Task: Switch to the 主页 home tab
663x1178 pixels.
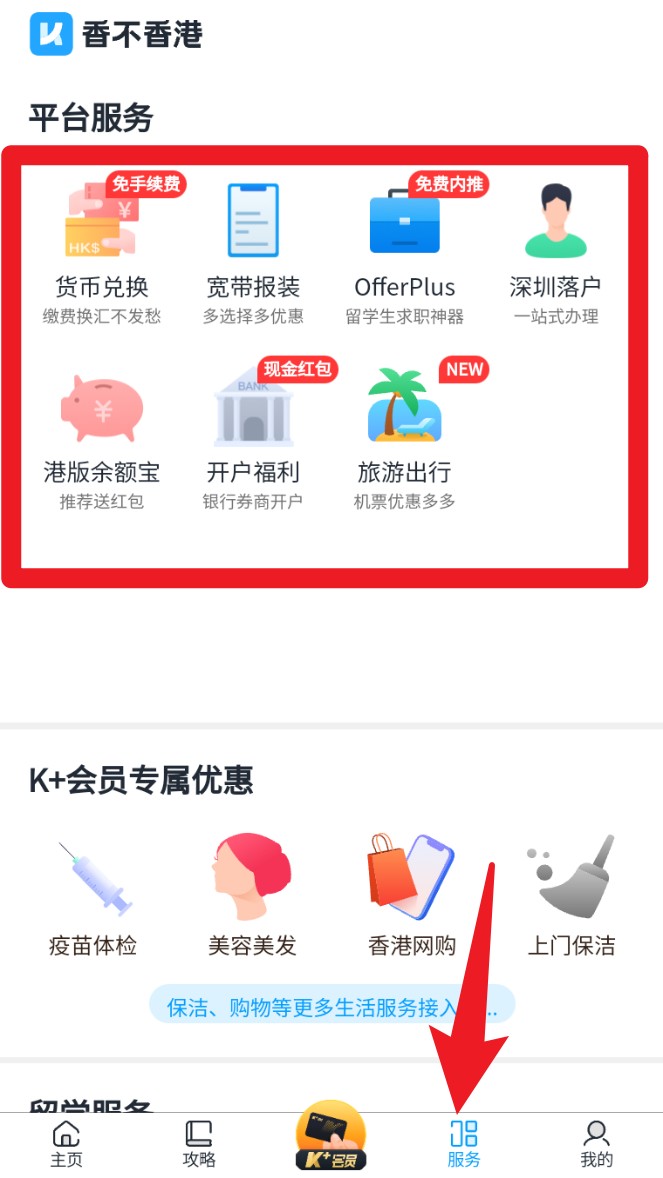Action: pyautogui.click(x=67, y=1145)
